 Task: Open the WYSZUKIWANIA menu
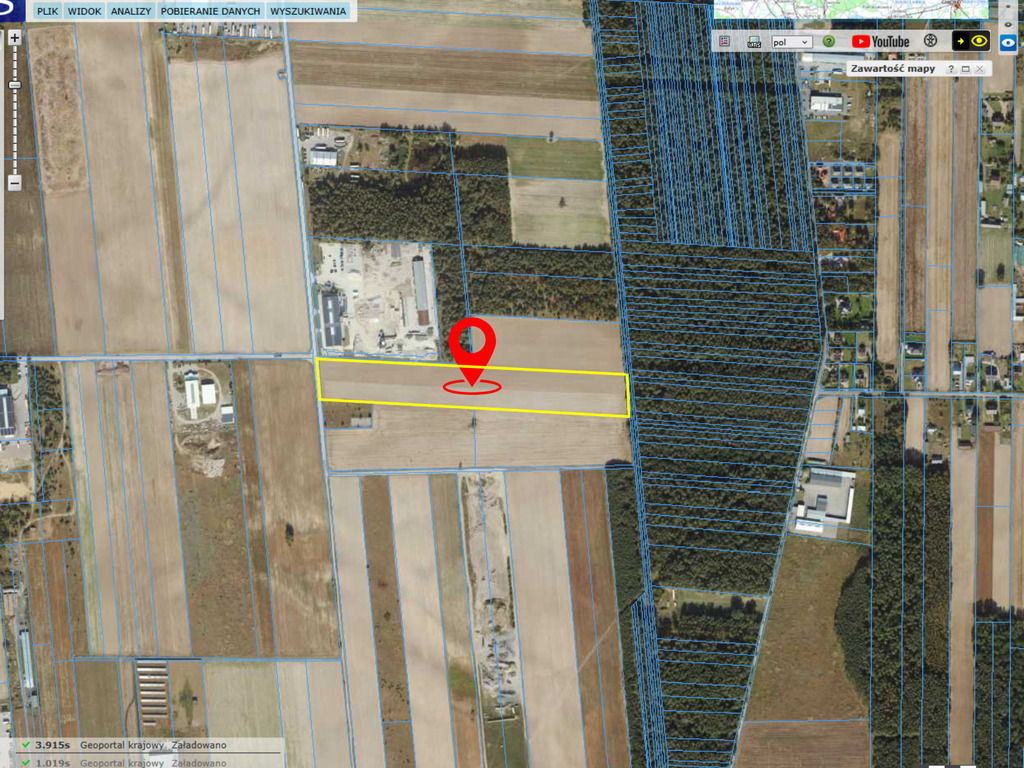pyautogui.click(x=308, y=11)
